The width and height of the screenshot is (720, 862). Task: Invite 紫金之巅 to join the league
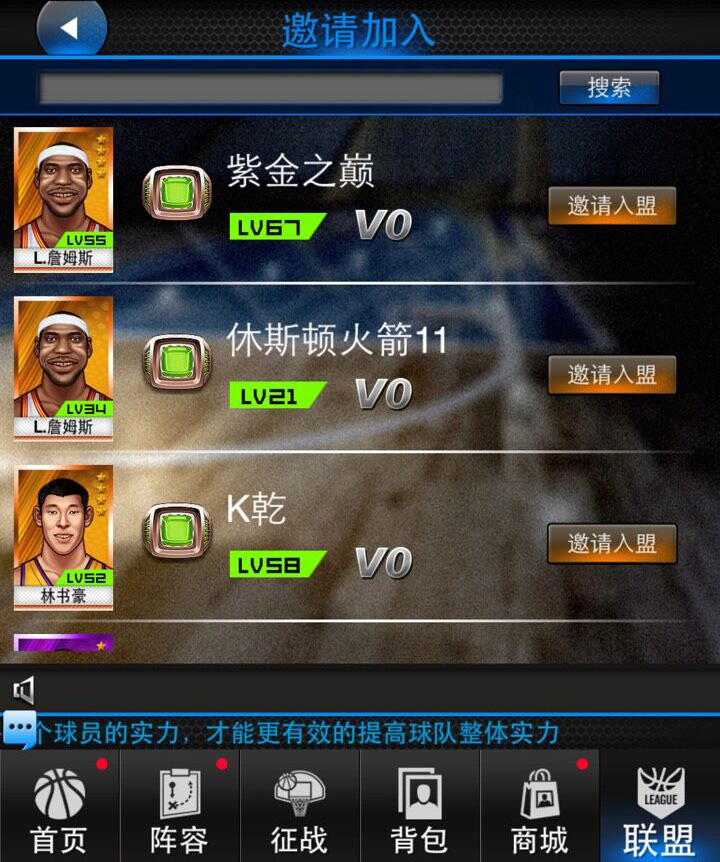612,206
